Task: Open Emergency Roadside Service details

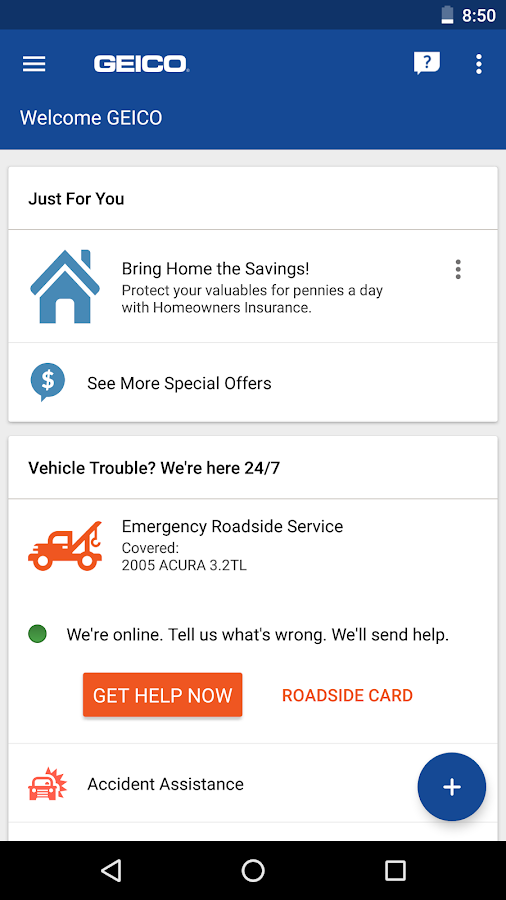Action: [x=252, y=546]
